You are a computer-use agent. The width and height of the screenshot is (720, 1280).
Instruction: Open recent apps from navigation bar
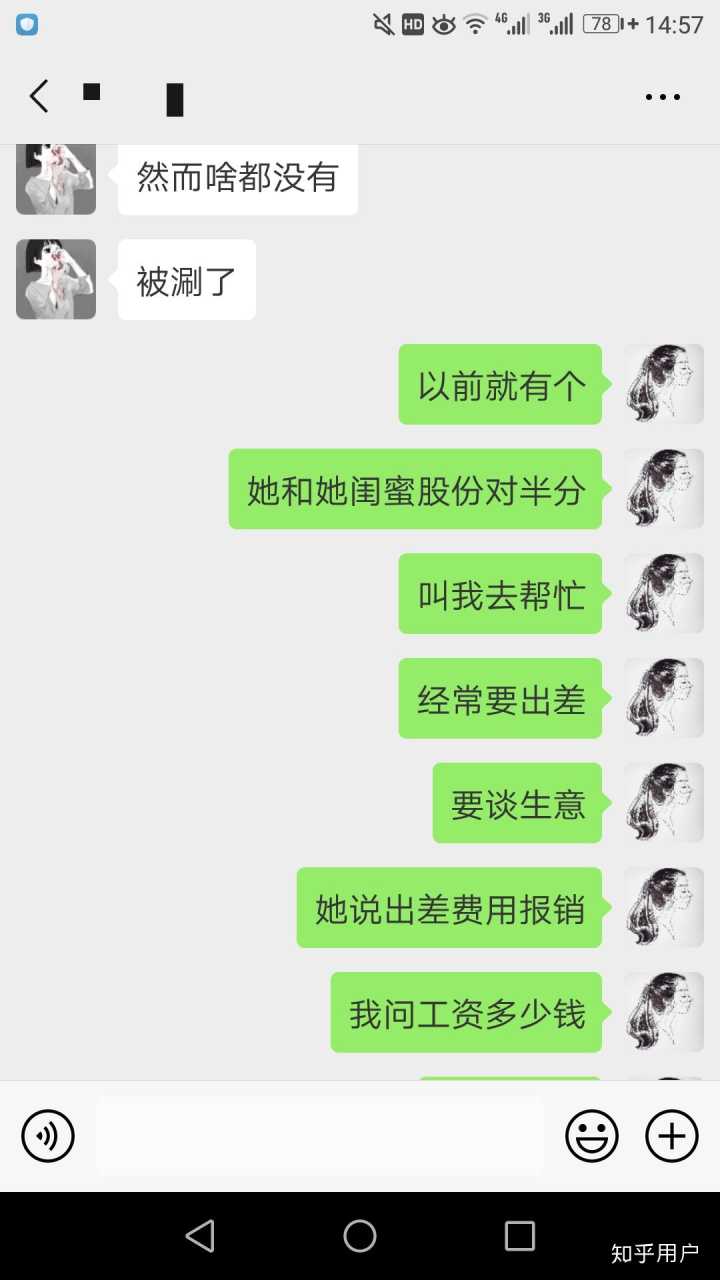click(520, 1236)
